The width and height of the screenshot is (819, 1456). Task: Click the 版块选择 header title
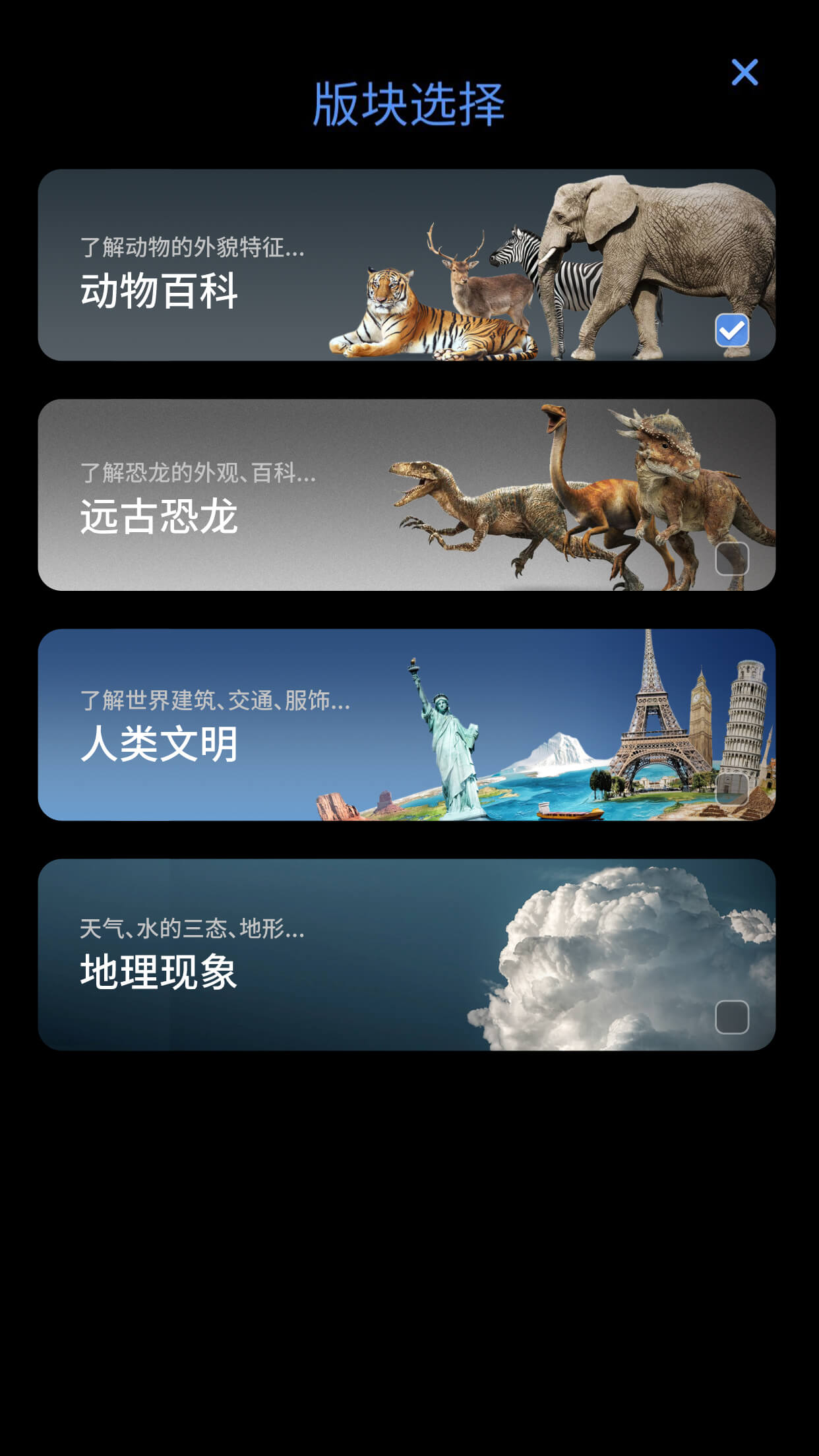point(409,102)
